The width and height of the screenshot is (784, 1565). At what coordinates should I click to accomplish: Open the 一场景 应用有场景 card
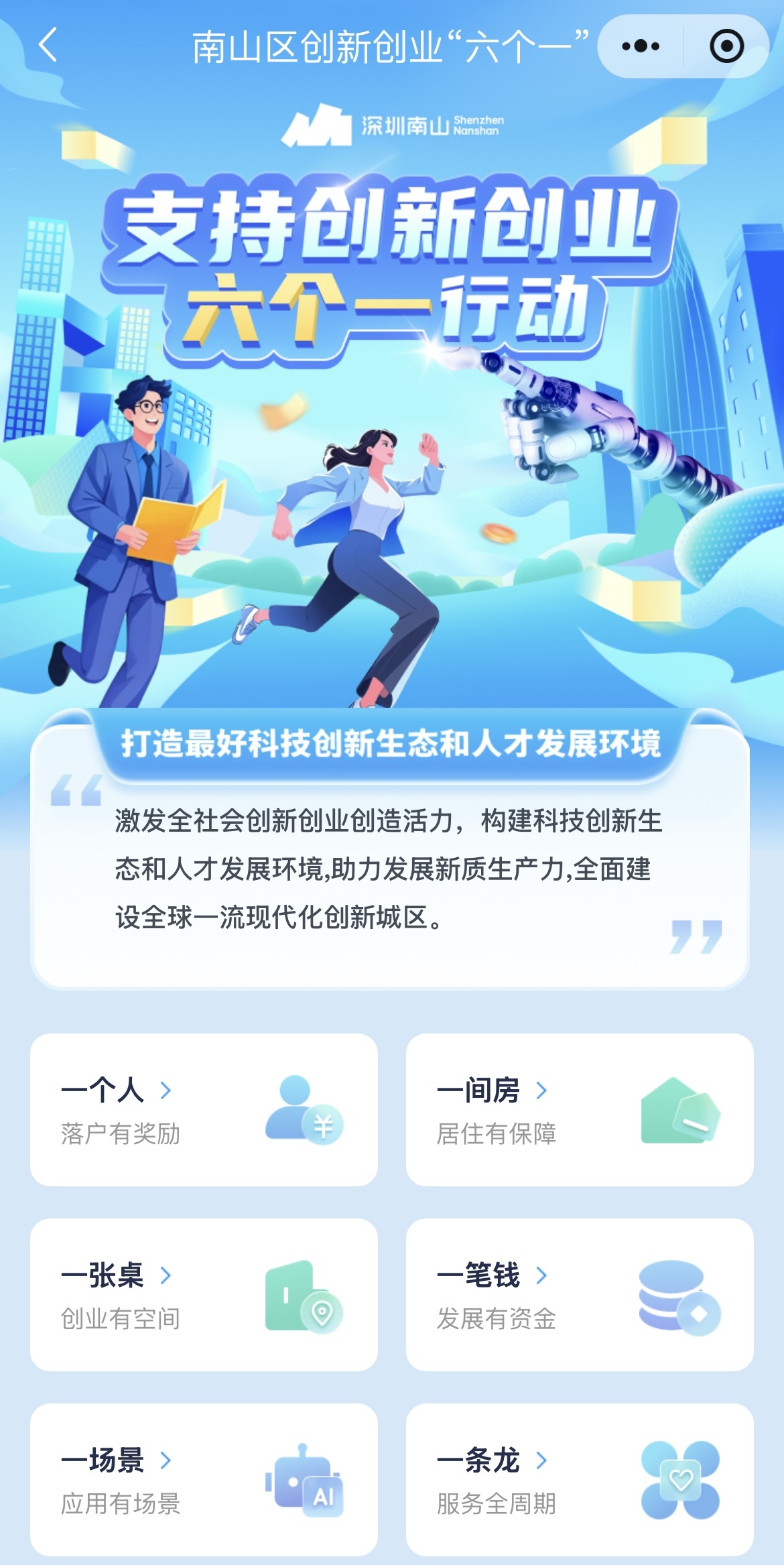204,1480
